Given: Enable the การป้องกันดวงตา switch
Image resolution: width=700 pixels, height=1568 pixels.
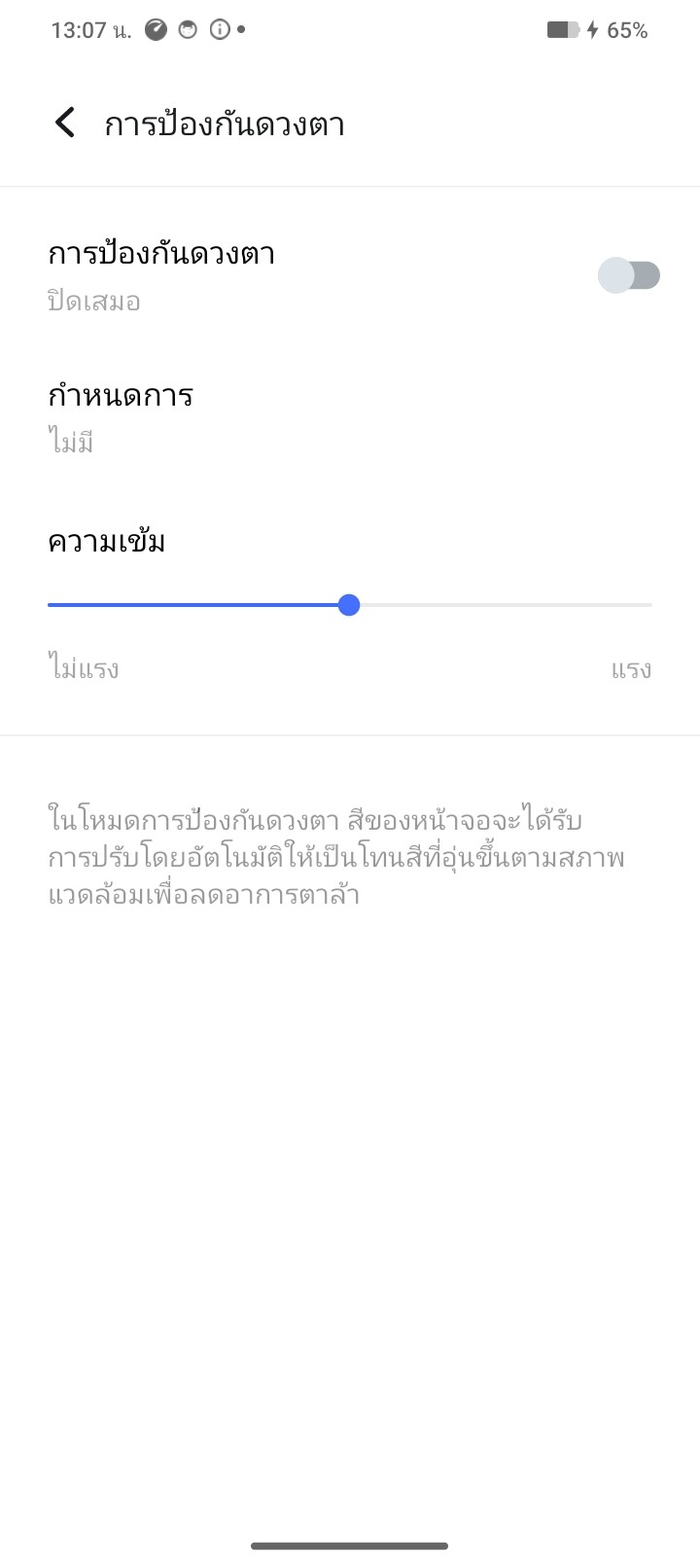Looking at the screenshot, I should (628, 275).
